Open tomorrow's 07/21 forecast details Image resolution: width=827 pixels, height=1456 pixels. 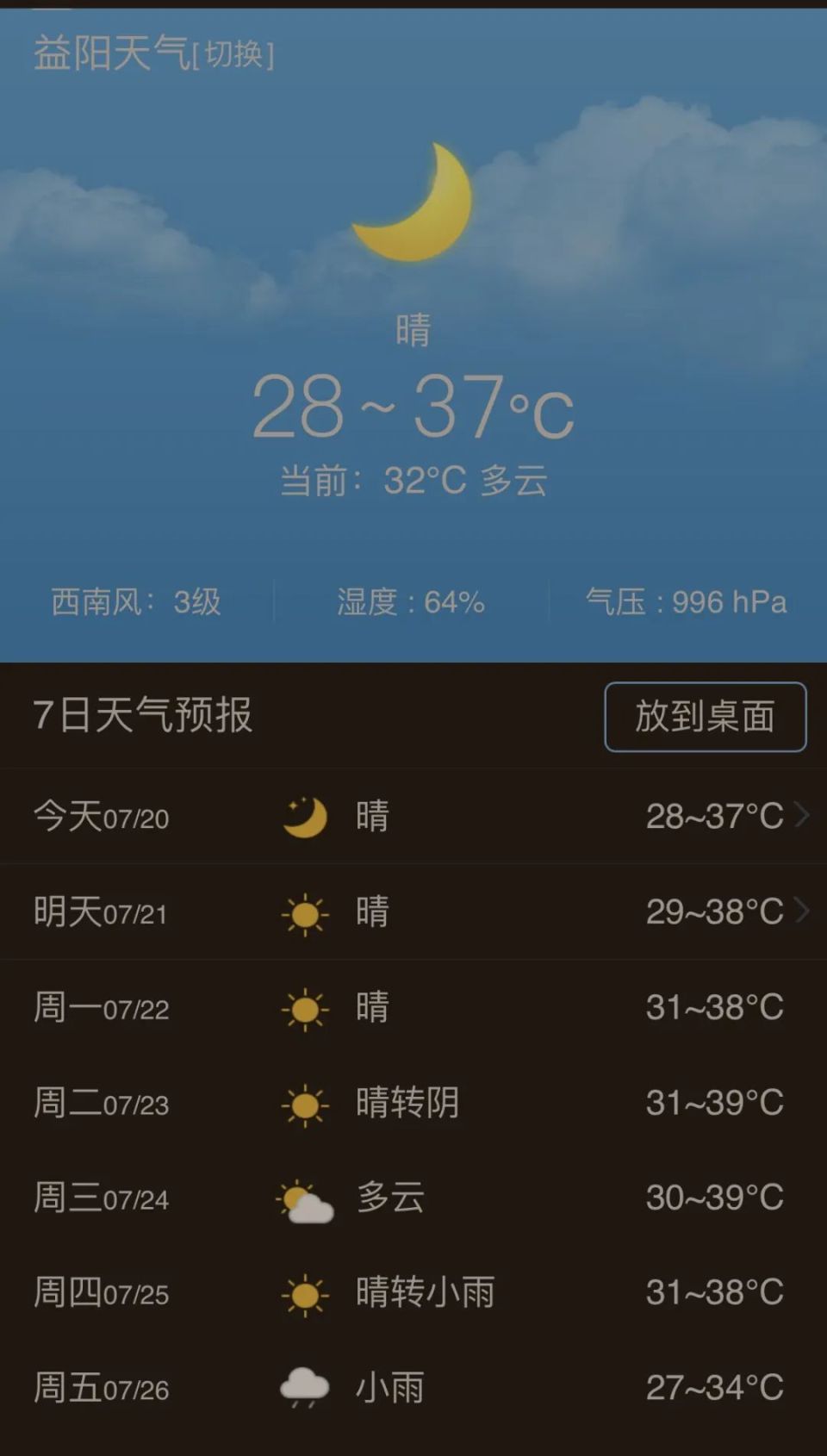pyautogui.click(x=413, y=912)
